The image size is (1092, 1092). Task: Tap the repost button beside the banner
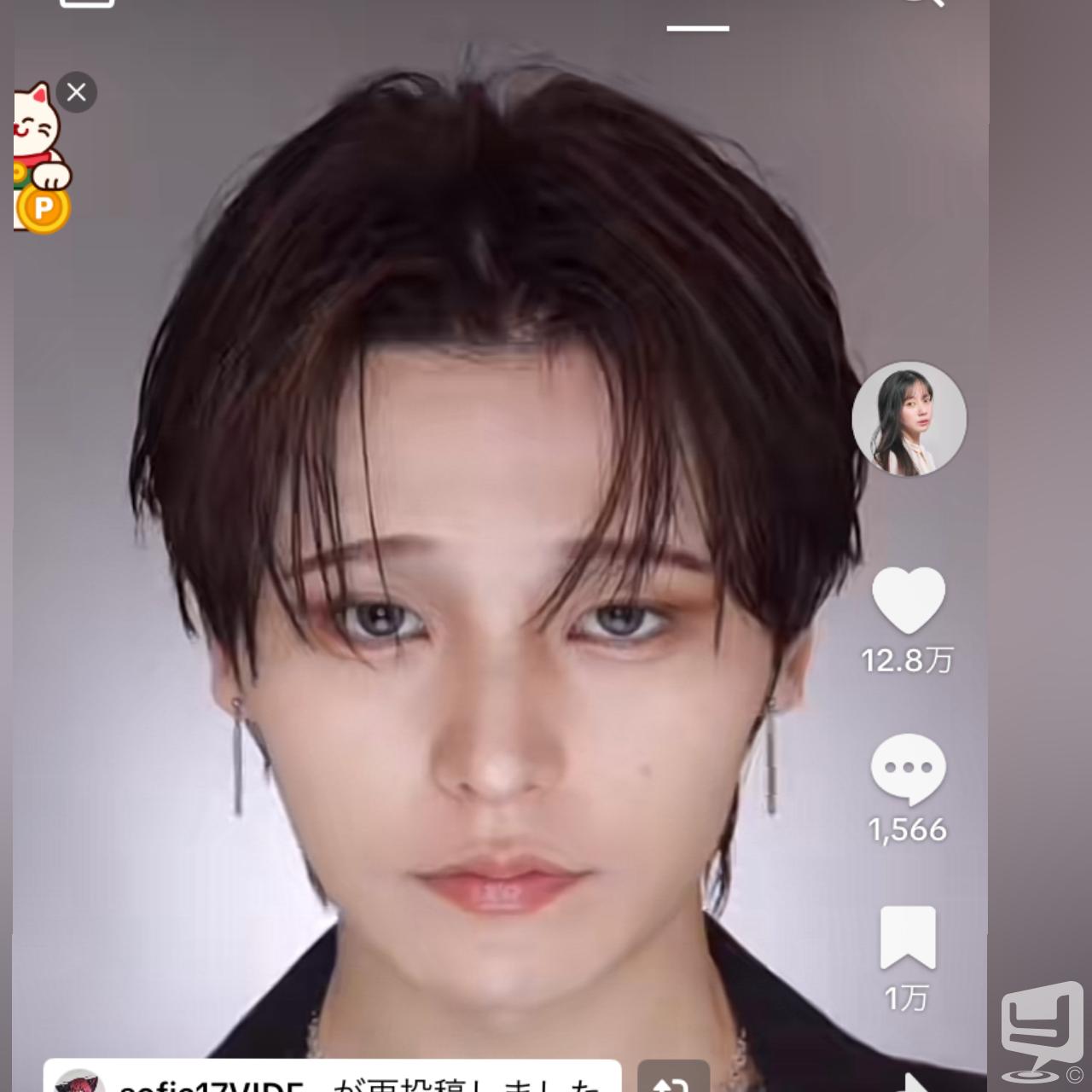point(673,1078)
